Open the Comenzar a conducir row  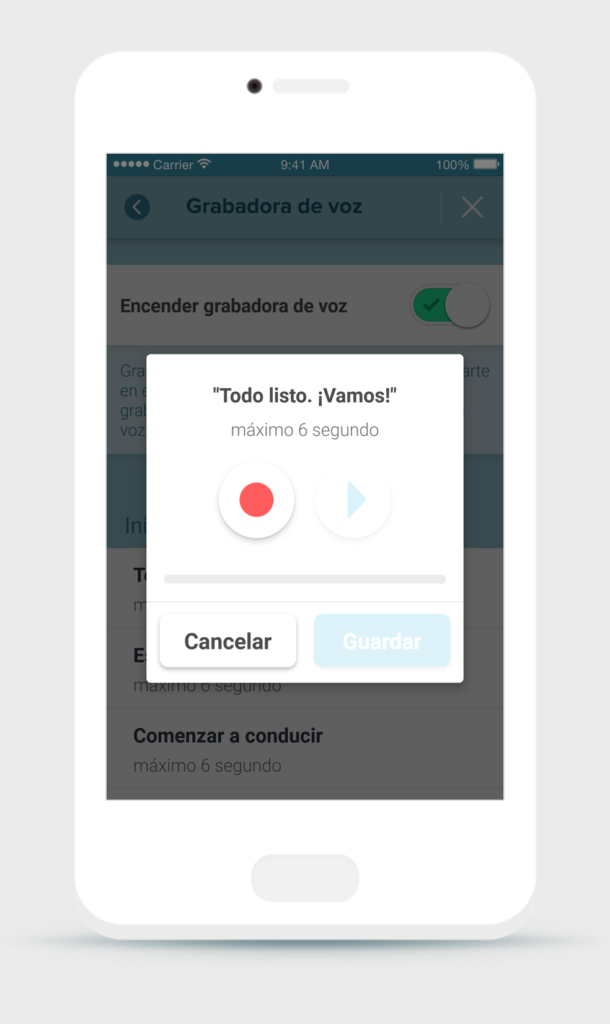coord(305,748)
